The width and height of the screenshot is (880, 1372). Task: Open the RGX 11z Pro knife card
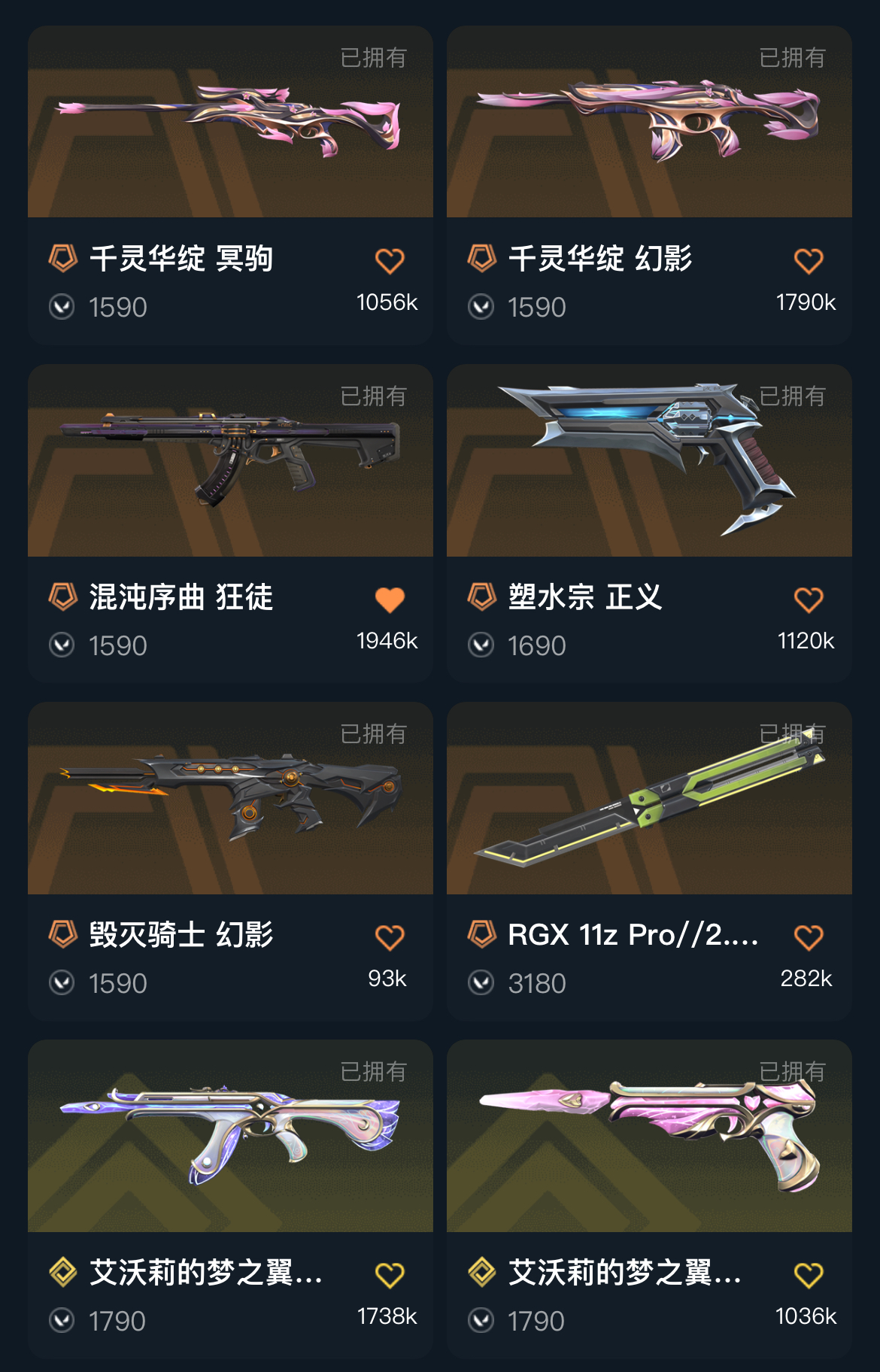point(649,861)
